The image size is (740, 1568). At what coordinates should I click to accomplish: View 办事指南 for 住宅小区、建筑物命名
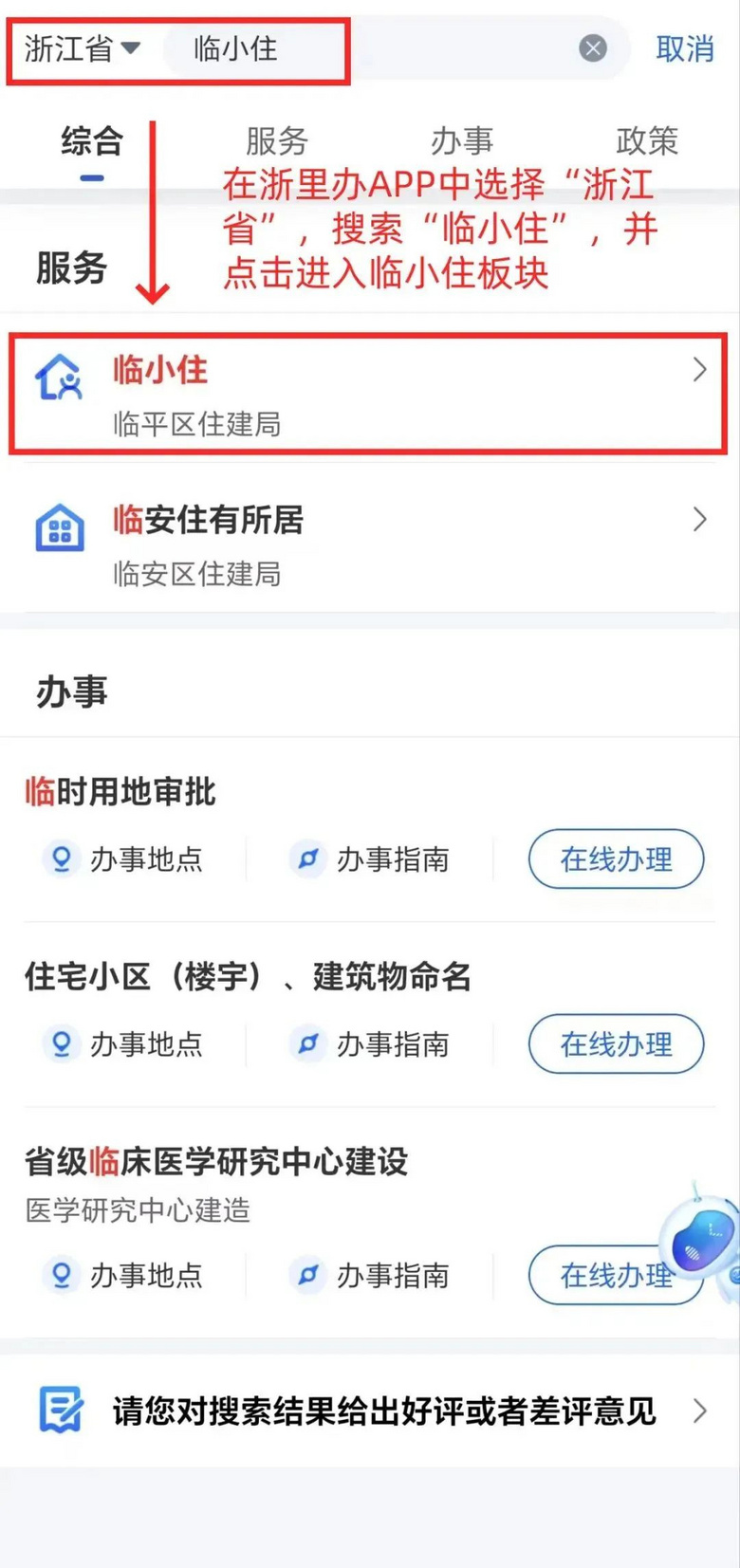(x=370, y=1044)
